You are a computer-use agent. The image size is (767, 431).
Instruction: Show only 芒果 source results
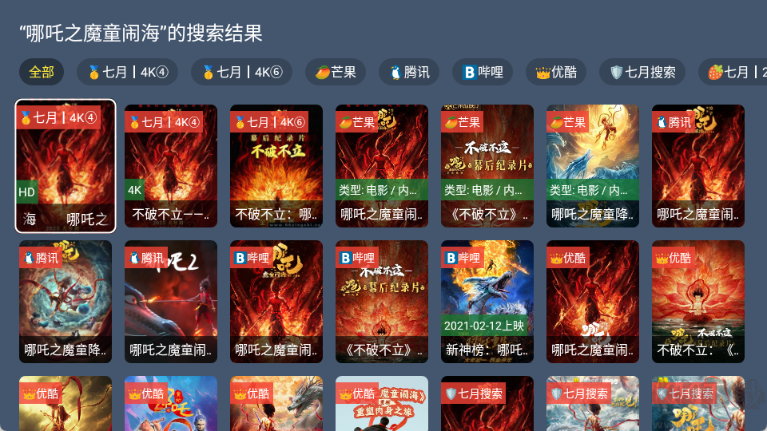[x=335, y=72]
